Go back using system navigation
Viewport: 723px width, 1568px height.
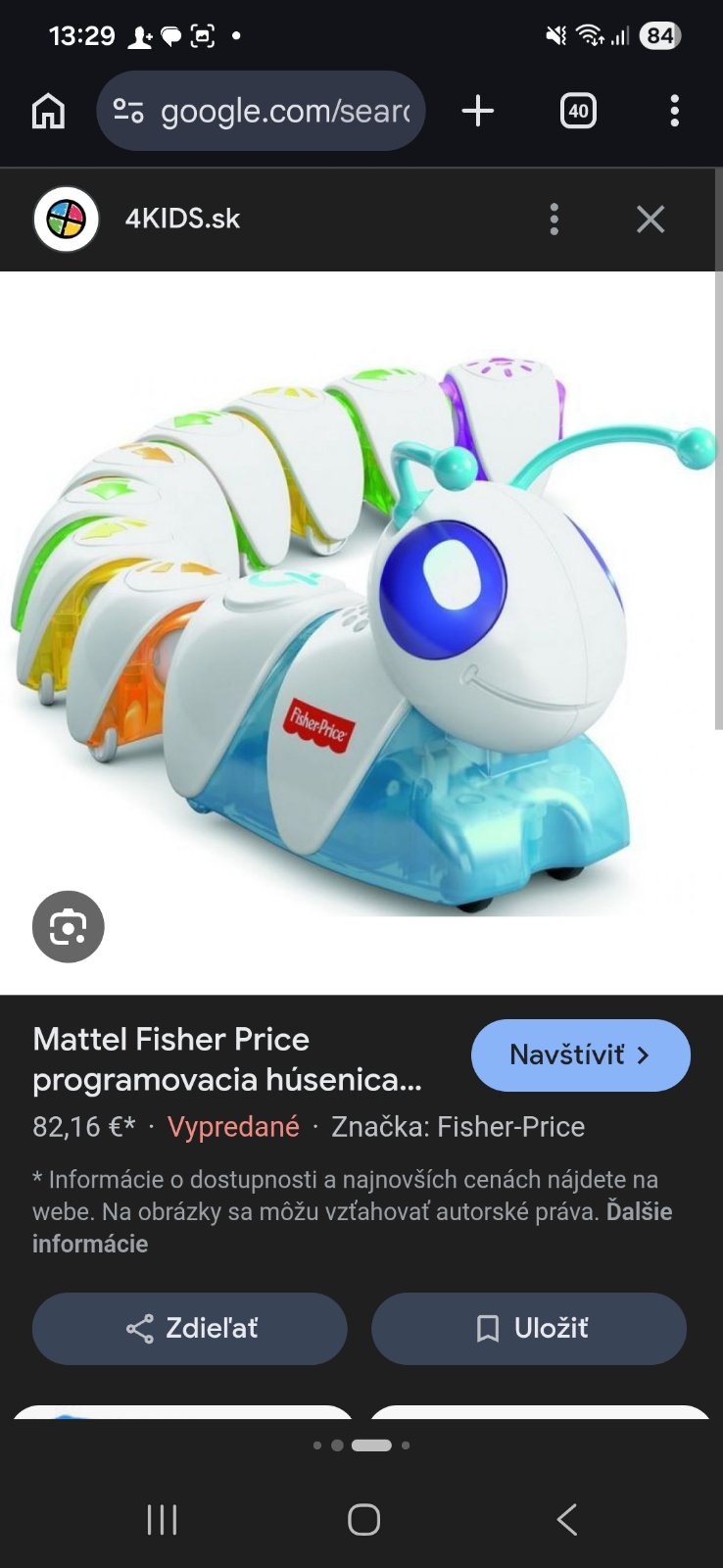pos(566,1519)
